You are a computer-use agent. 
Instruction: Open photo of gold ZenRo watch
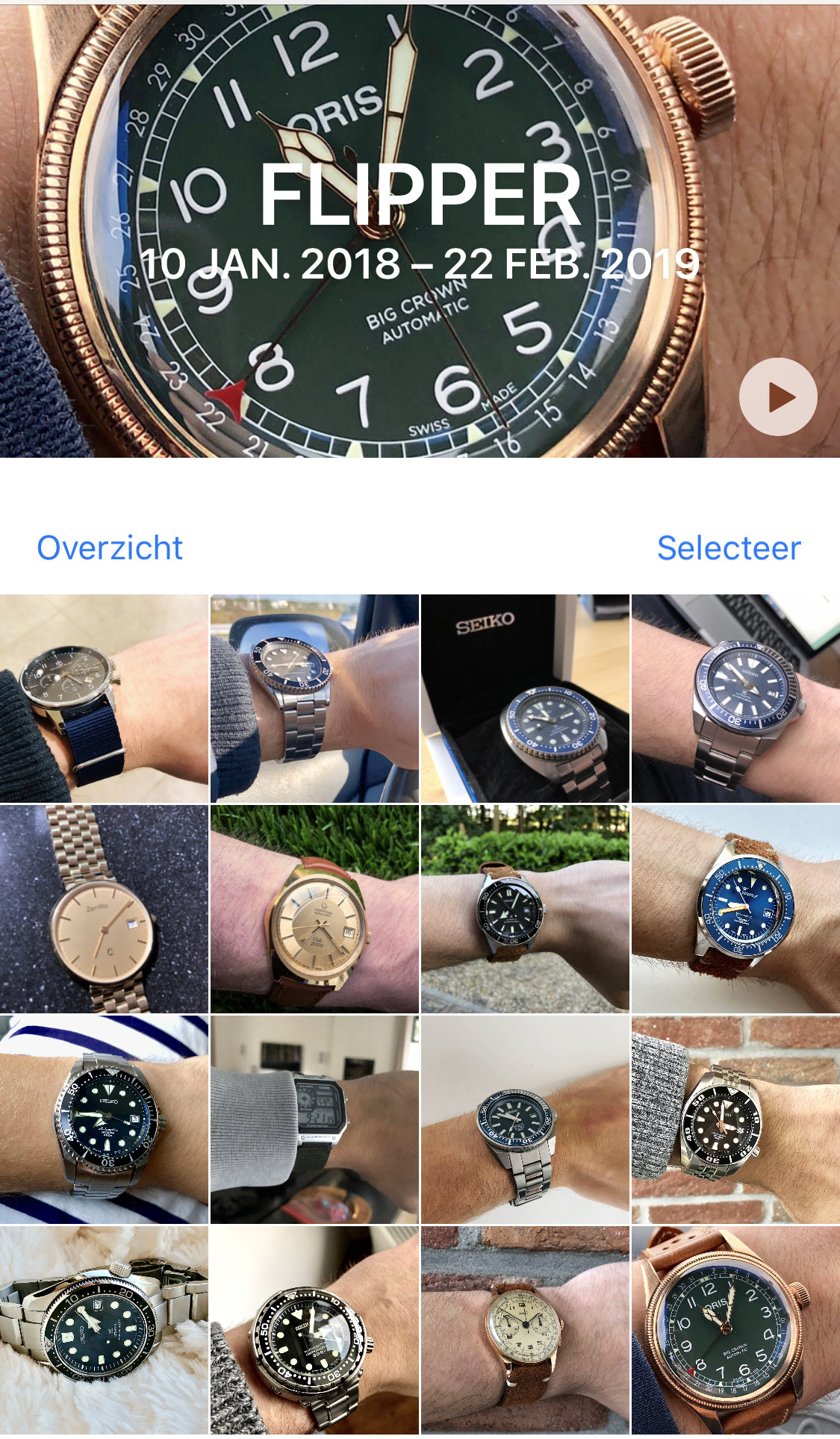pos(104,909)
